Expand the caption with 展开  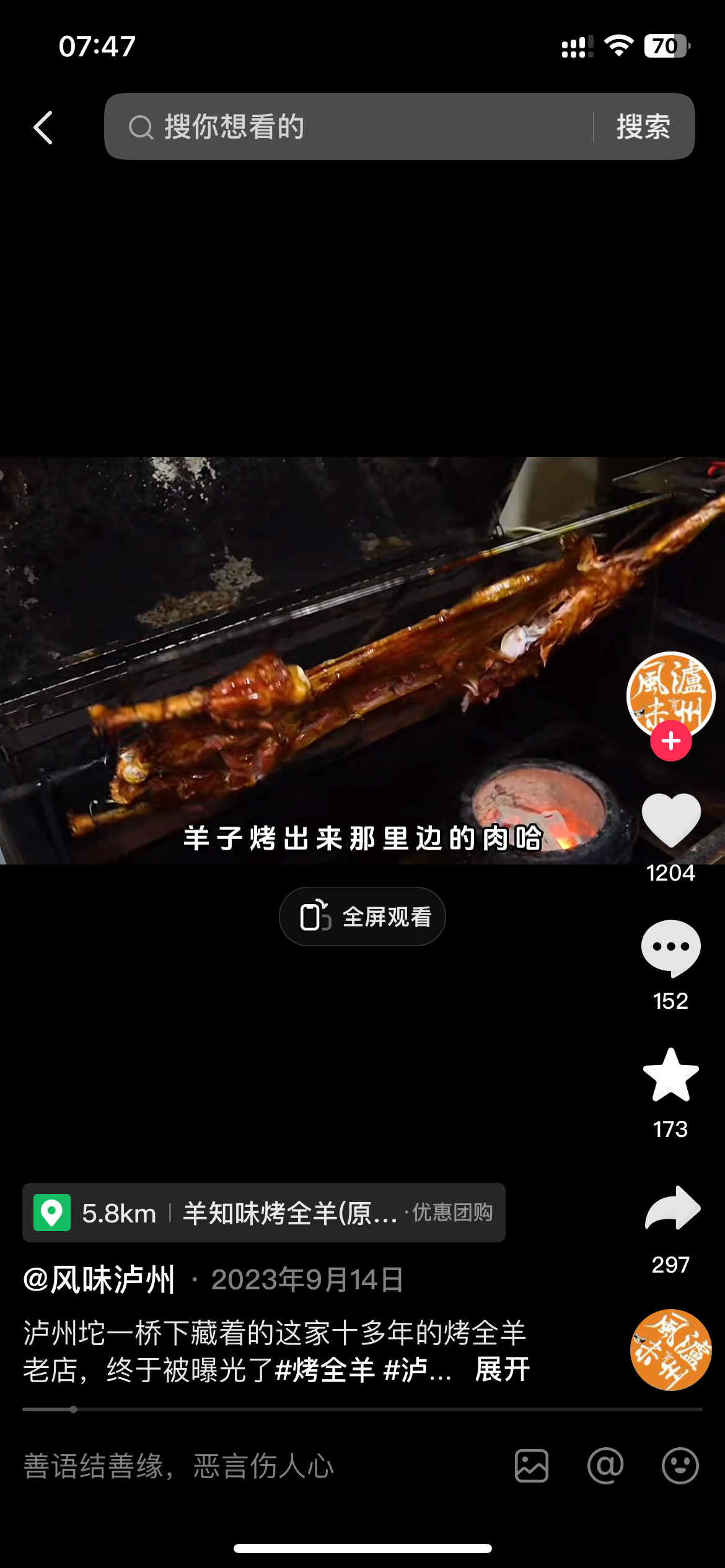[x=502, y=1369]
